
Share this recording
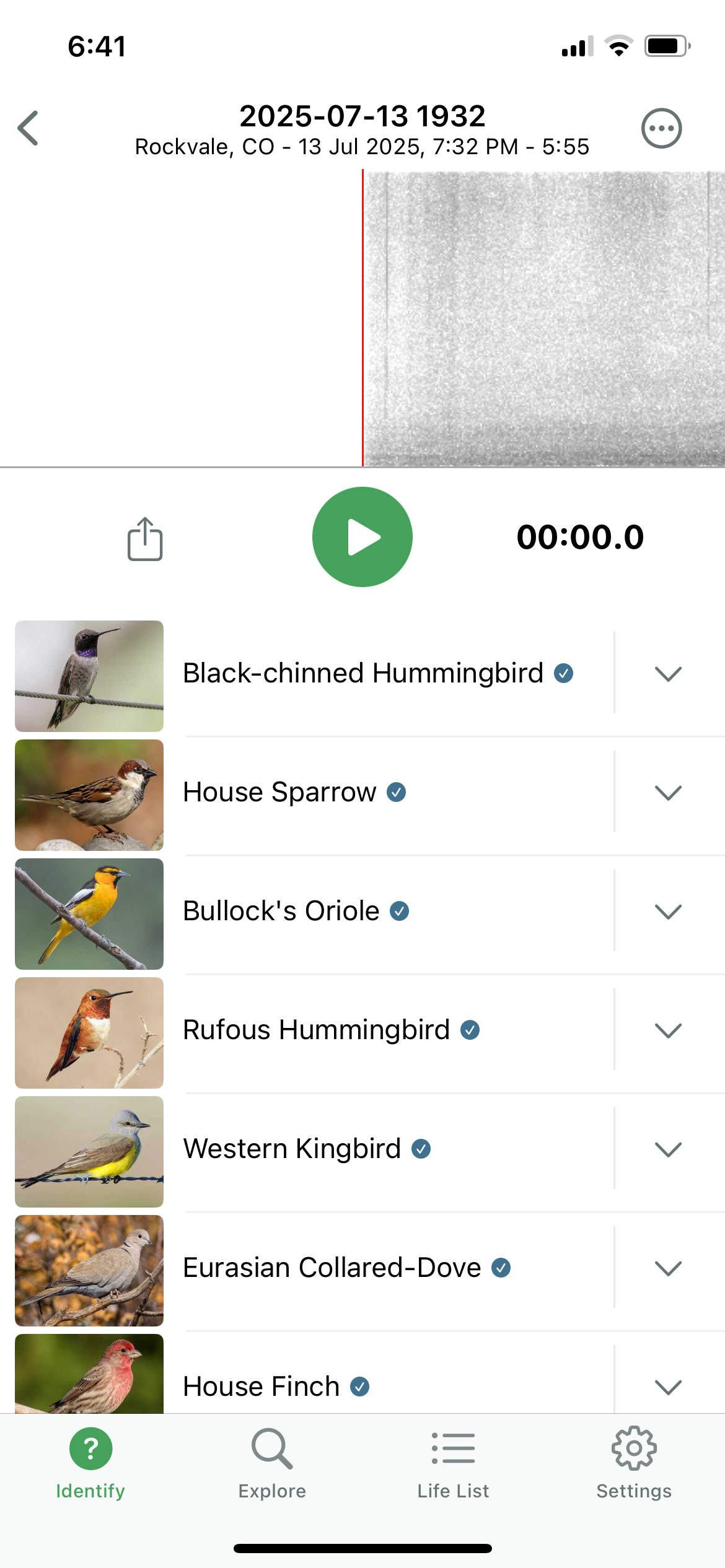tap(145, 539)
